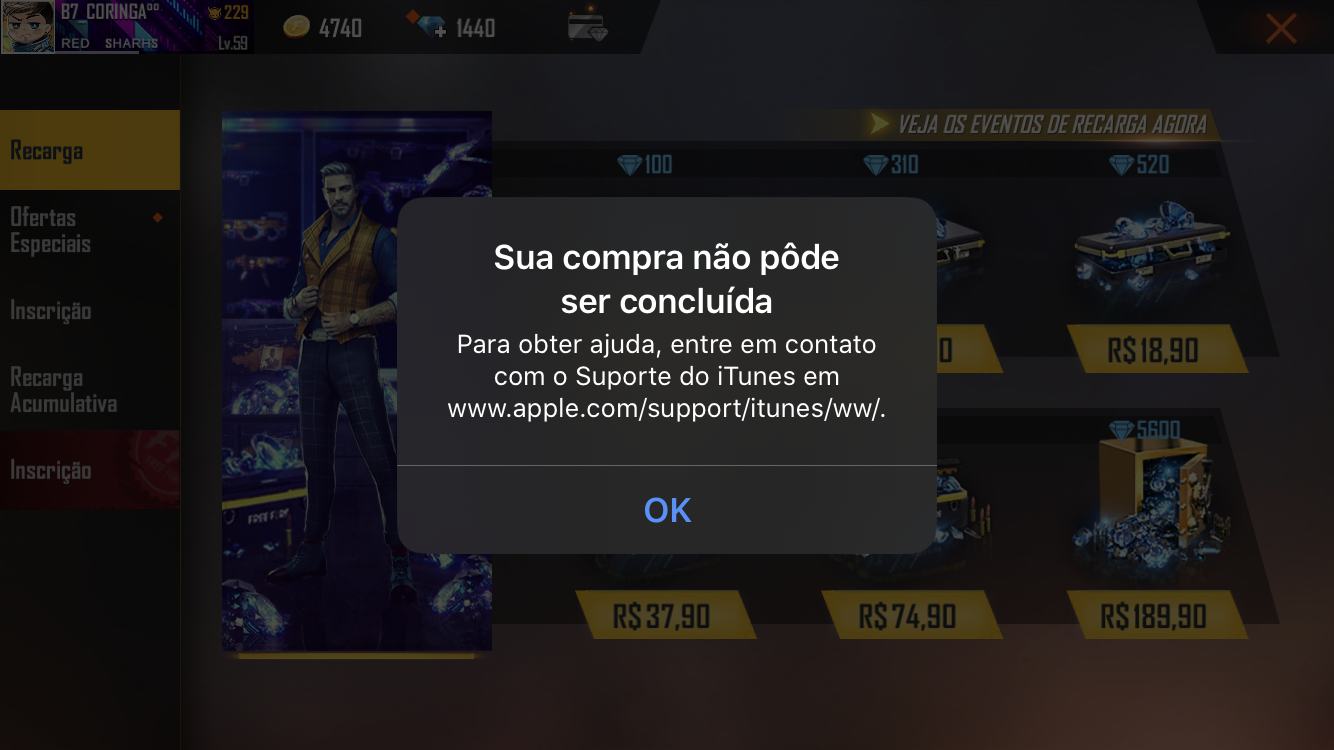The image size is (1334, 750).
Task: Open the recharge events banner
Action: [x=1040, y=125]
